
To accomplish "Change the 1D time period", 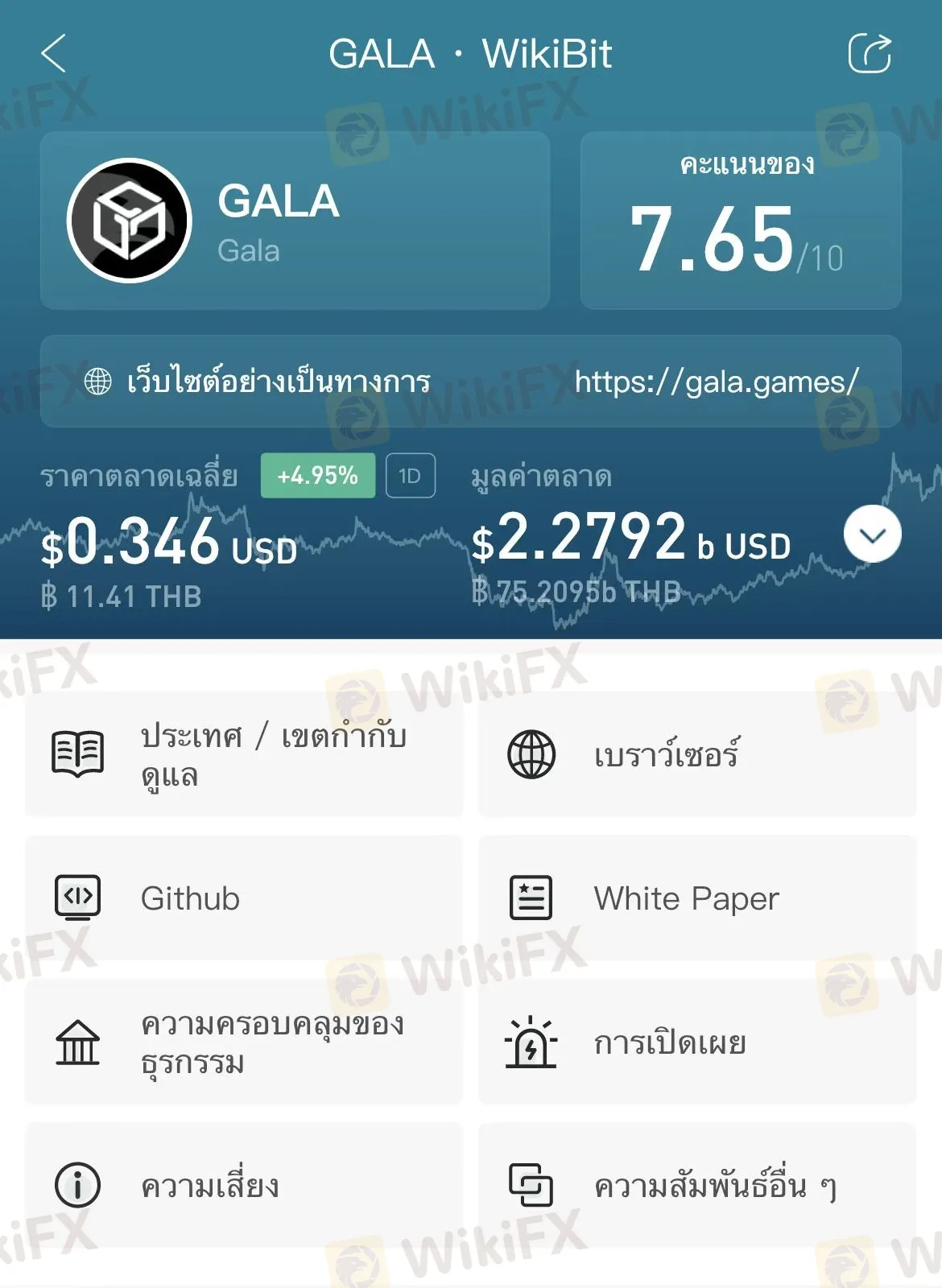I will [410, 476].
